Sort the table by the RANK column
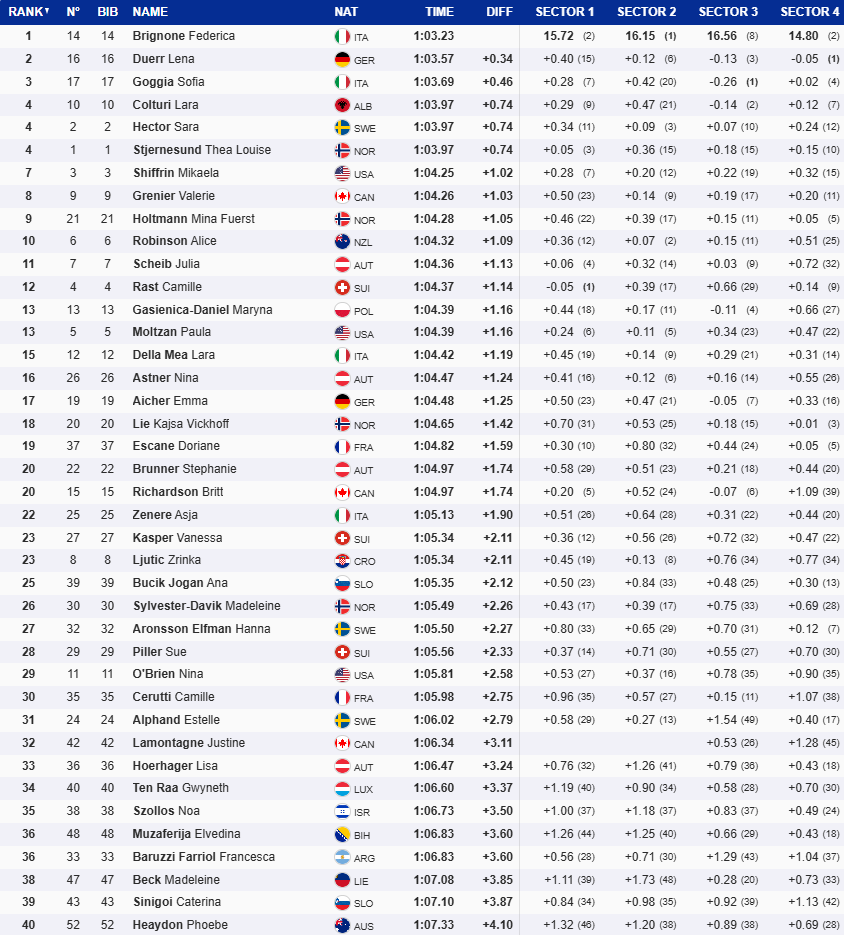Image resolution: width=844 pixels, height=935 pixels. pos(28,12)
